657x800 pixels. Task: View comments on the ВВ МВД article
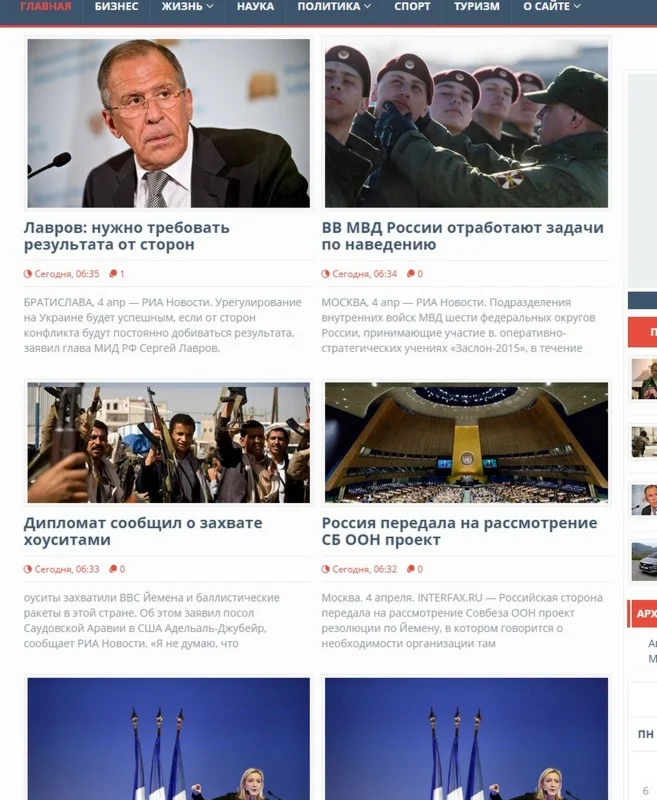(416, 274)
